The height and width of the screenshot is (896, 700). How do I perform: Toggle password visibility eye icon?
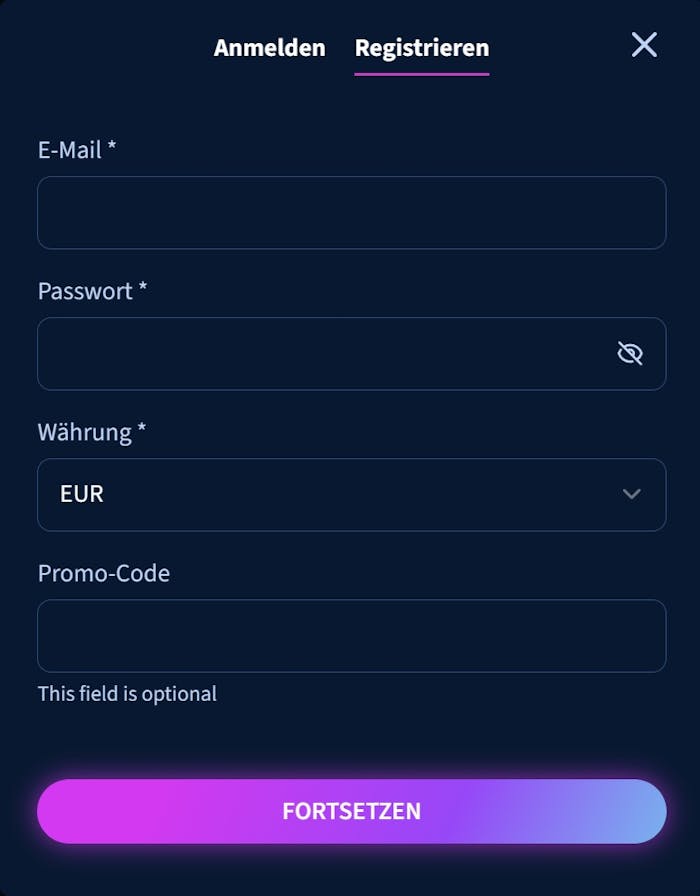[630, 353]
